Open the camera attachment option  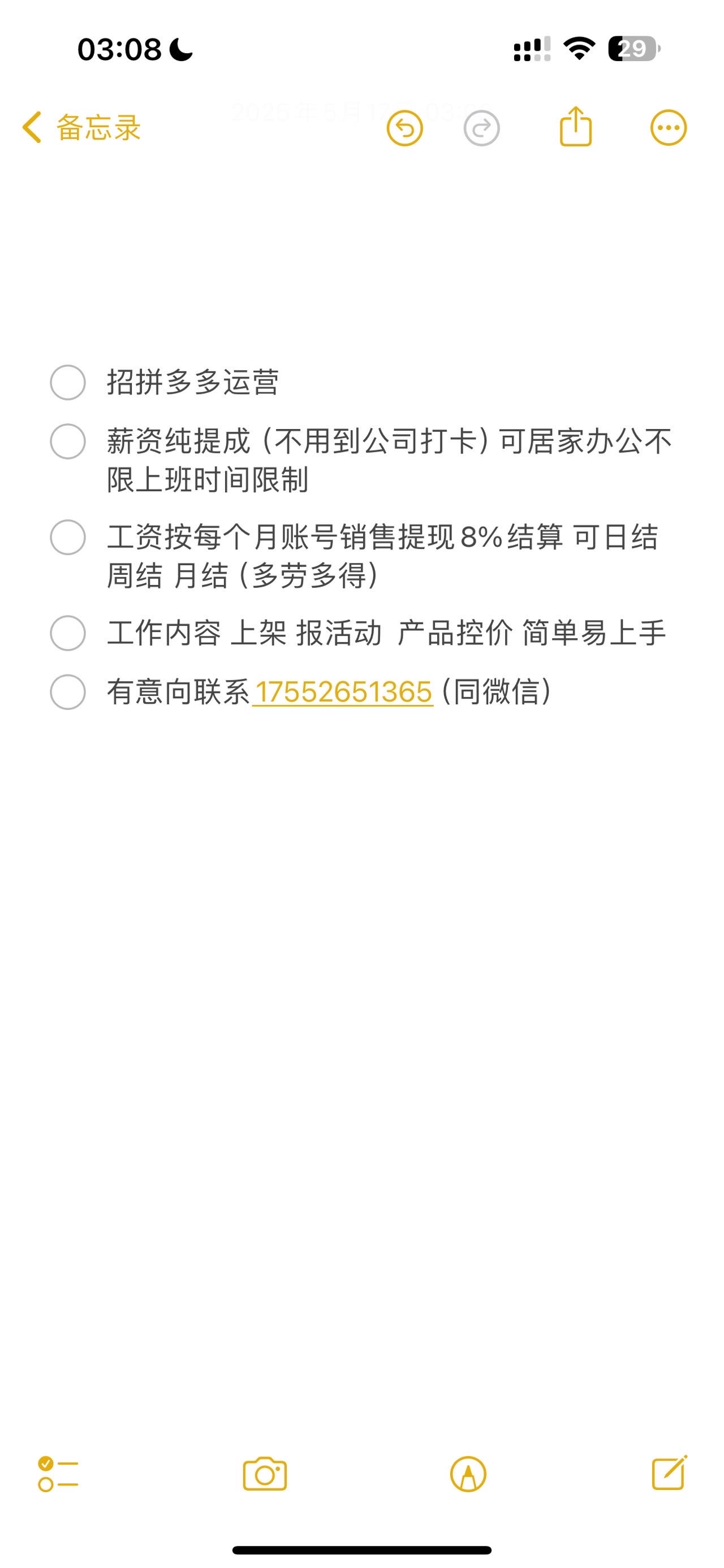(x=265, y=1474)
